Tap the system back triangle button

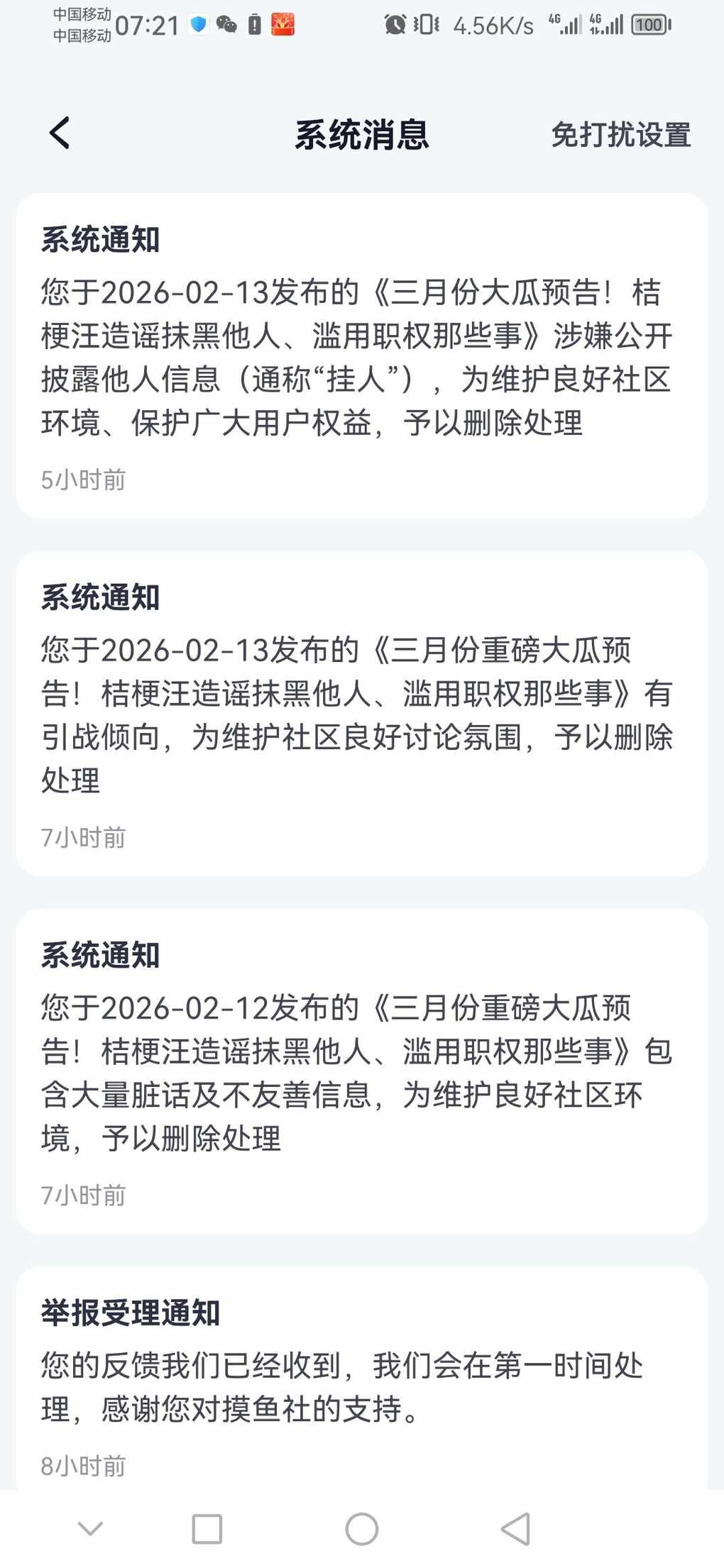click(x=516, y=1529)
